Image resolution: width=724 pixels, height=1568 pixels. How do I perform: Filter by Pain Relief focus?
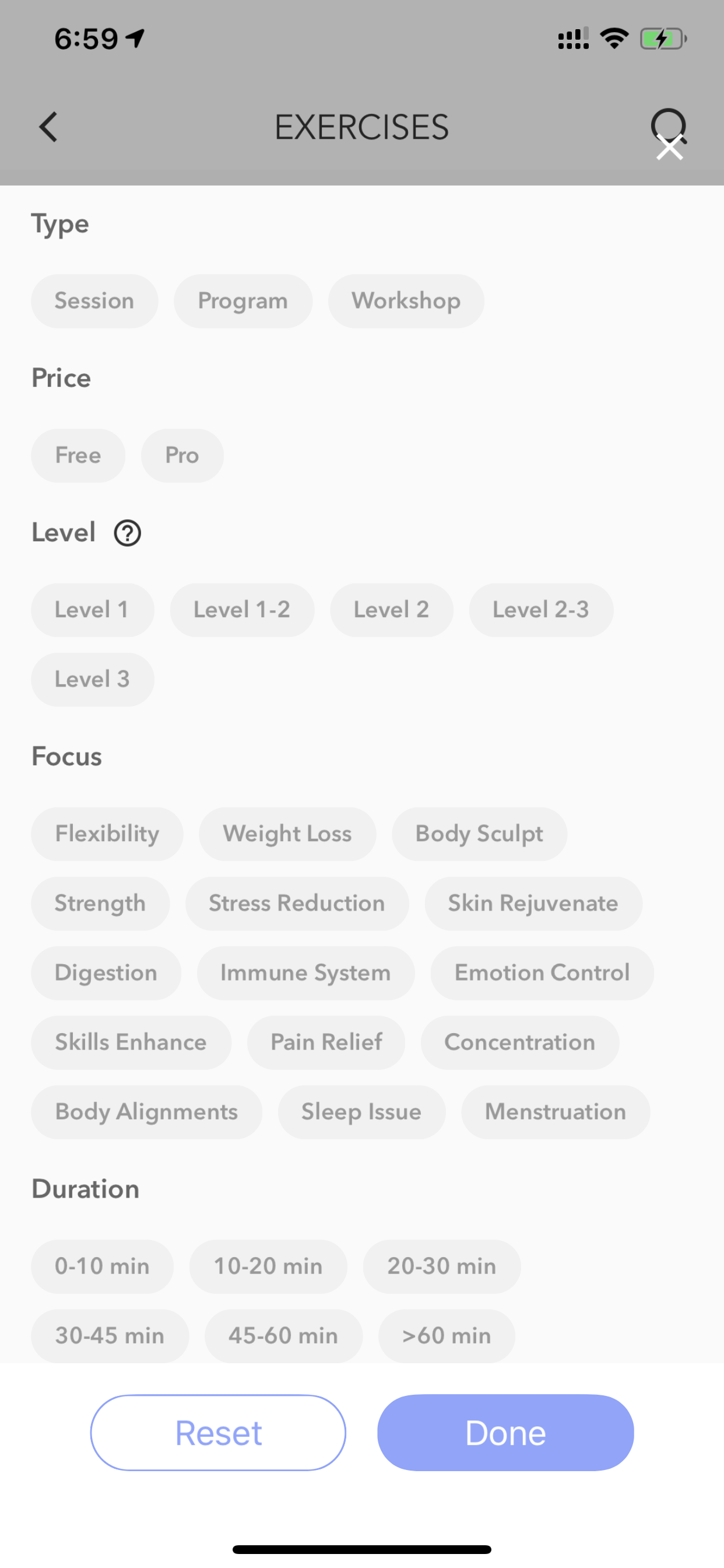[326, 1042]
